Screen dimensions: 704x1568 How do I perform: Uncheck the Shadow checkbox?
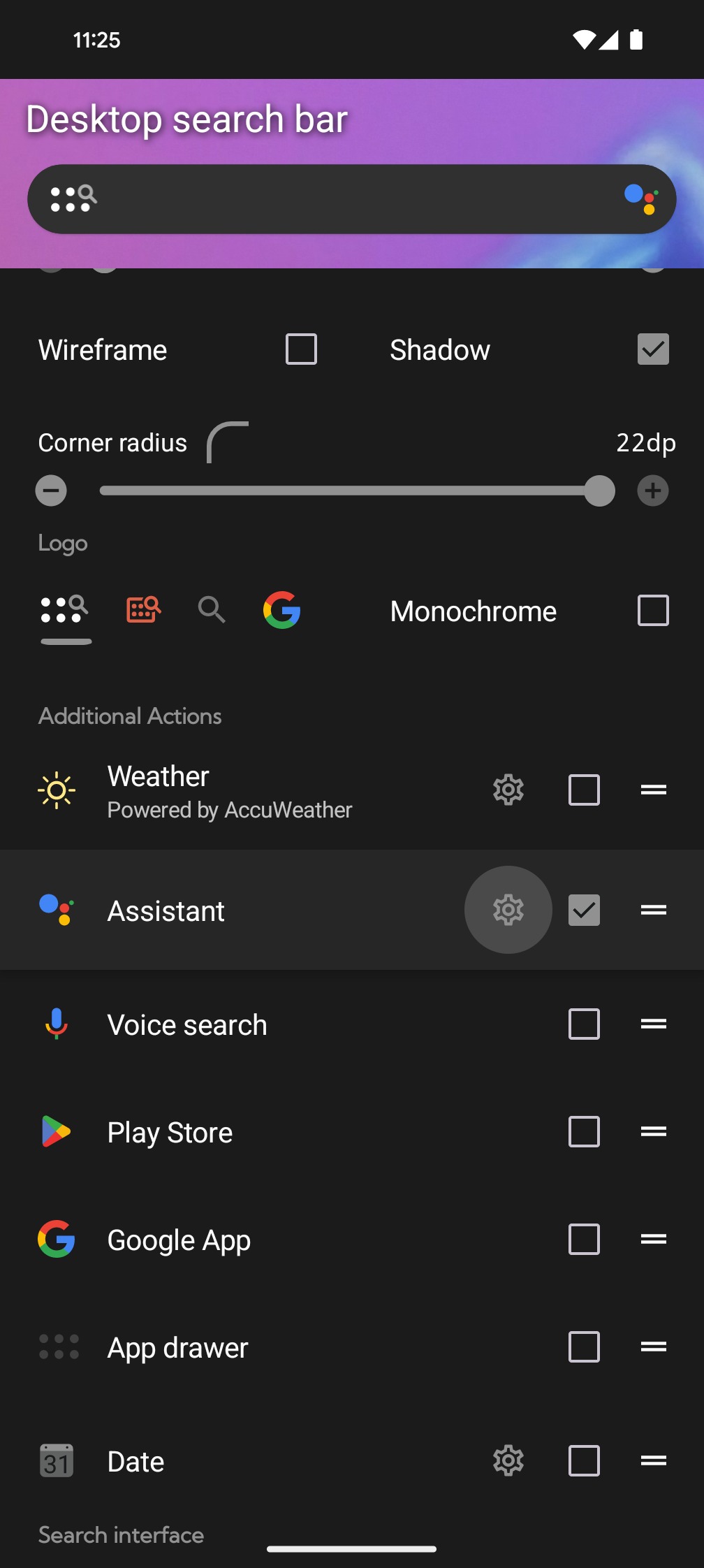coord(653,349)
